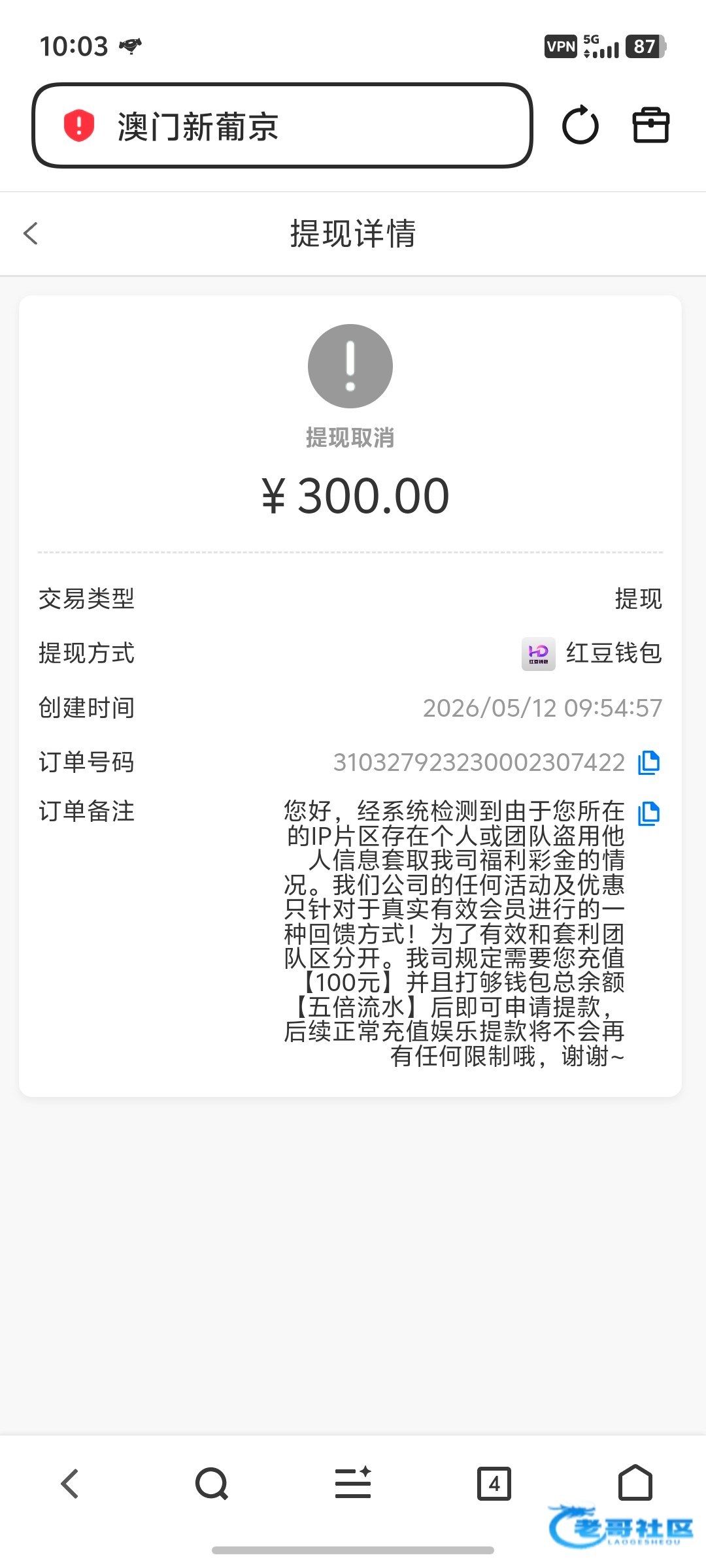Tap the address bar showing 澳门新葡京
The image size is (706, 1568).
point(282,125)
